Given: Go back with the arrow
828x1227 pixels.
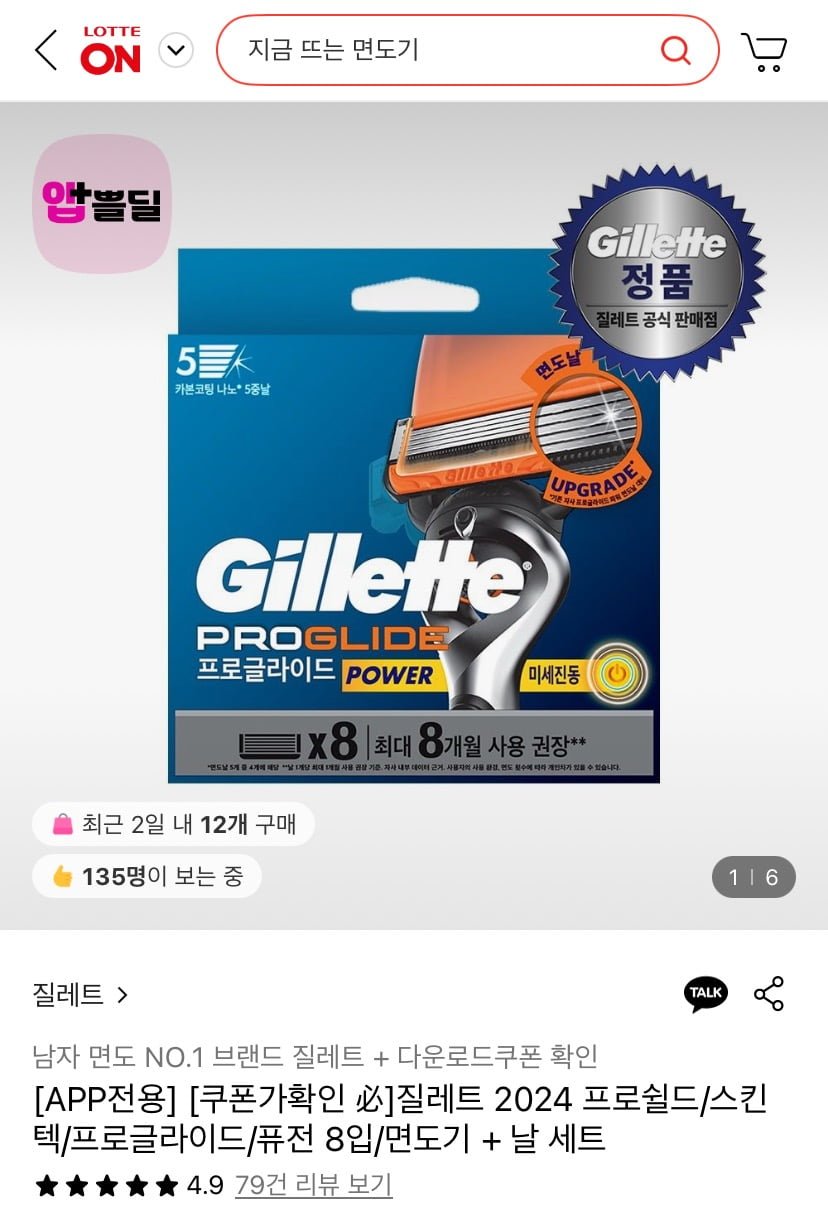Looking at the screenshot, I should point(46,50).
